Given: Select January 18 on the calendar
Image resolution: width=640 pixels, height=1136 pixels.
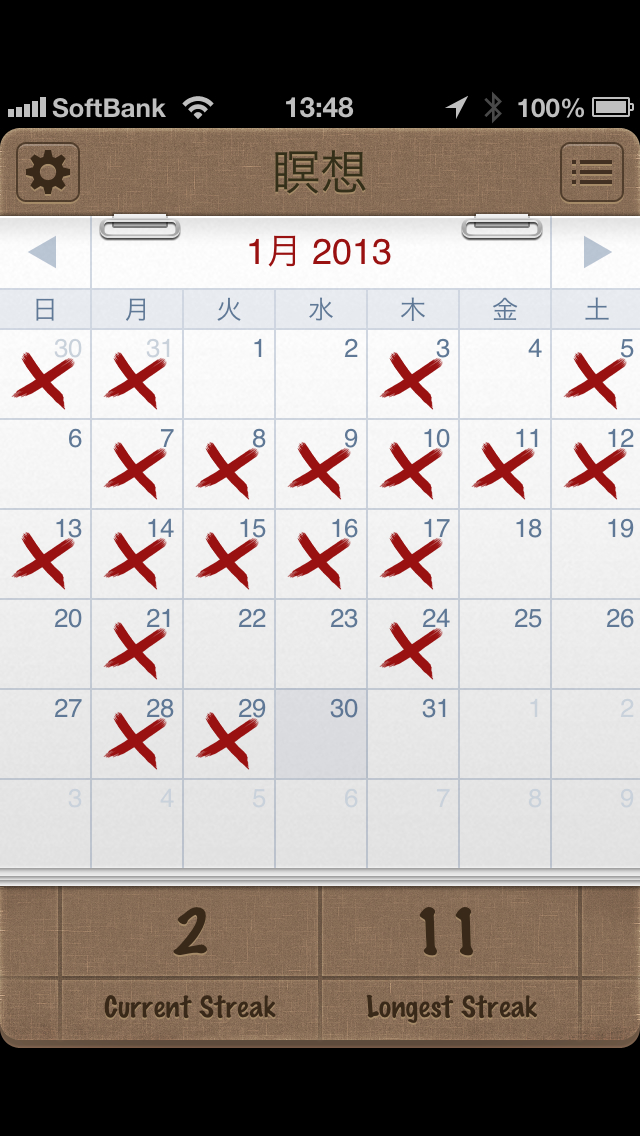Looking at the screenshot, I should click(x=505, y=555).
